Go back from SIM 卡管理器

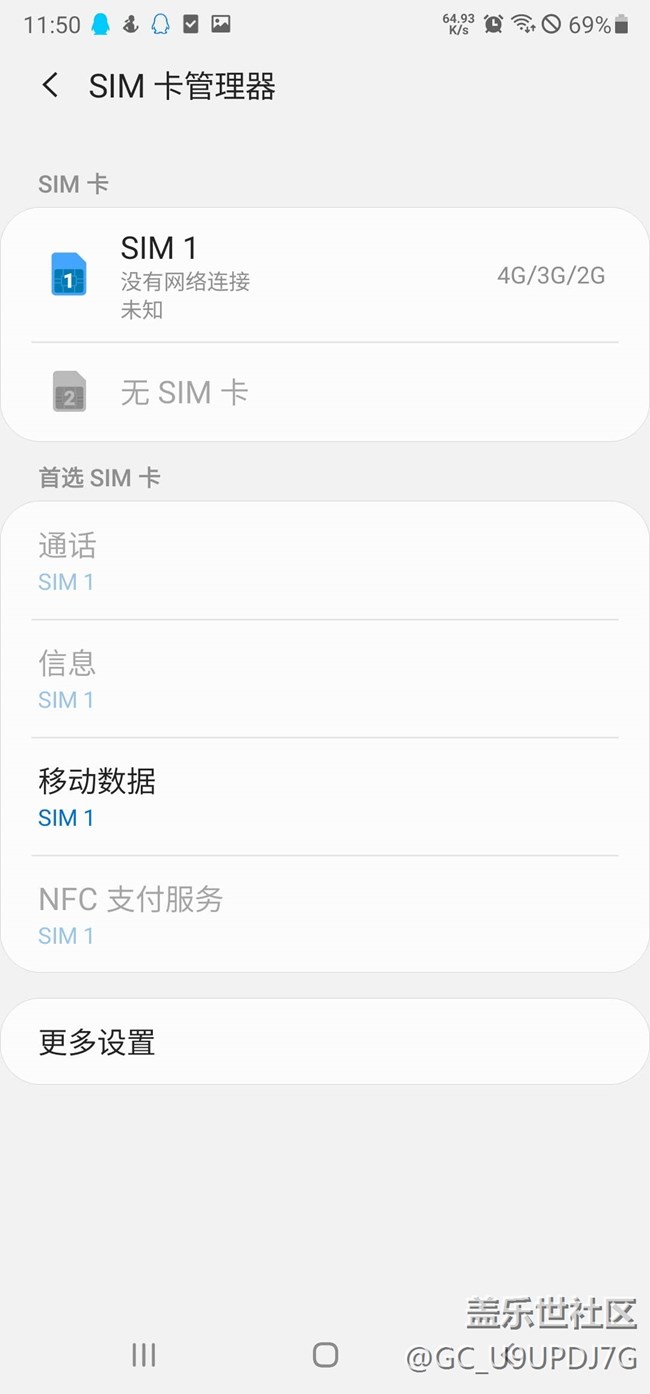click(x=50, y=86)
